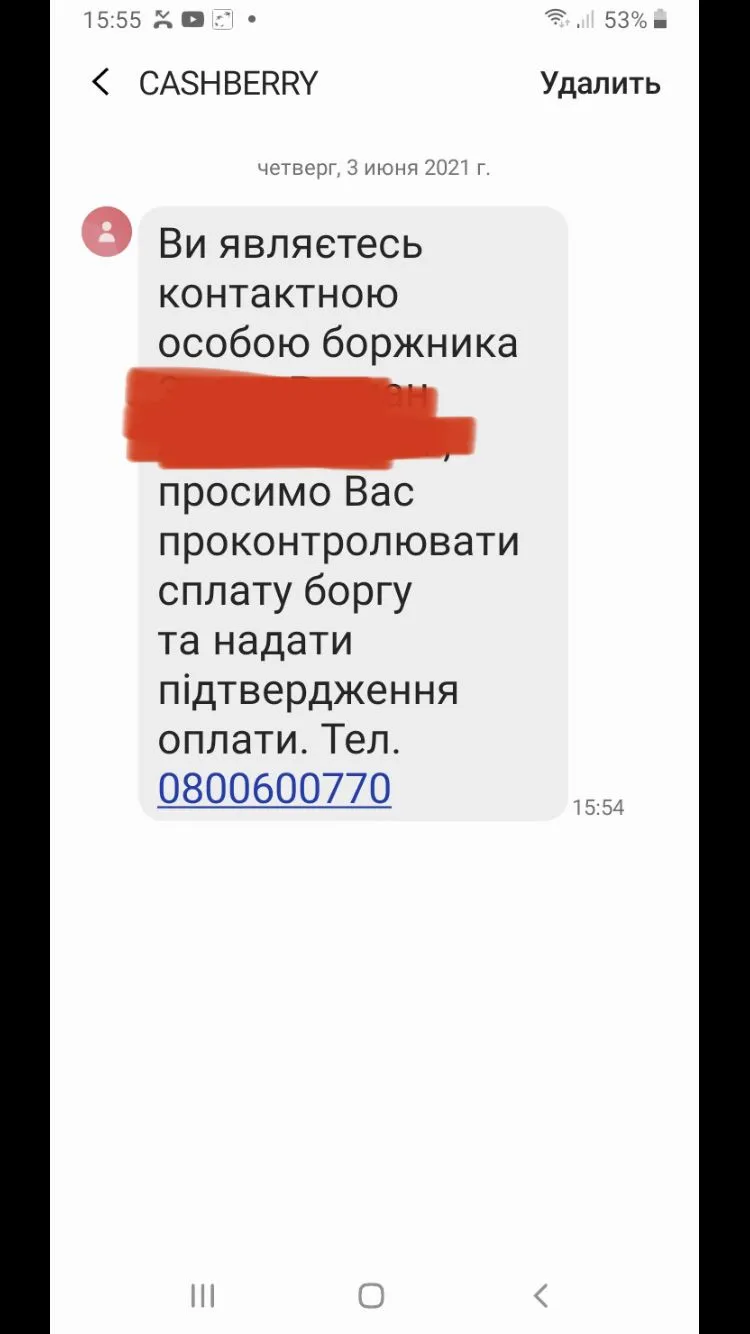
Task: Open the CASHBERRY sender avatar
Action: [x=106, y=232]
